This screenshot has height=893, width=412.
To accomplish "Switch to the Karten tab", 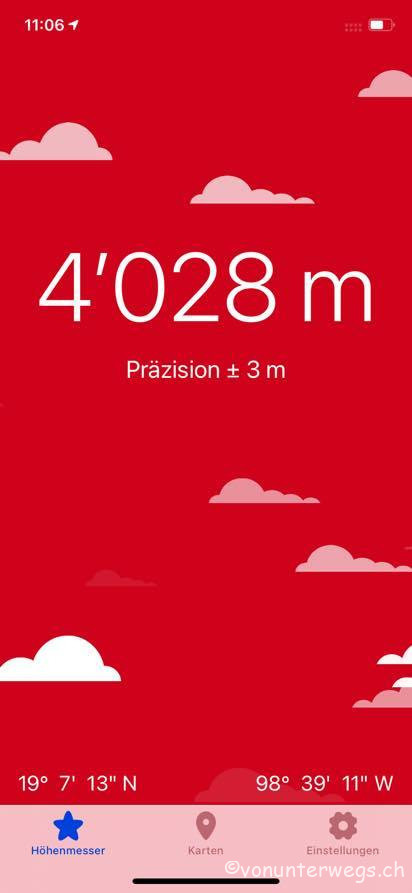I will (x=205, y=834).
